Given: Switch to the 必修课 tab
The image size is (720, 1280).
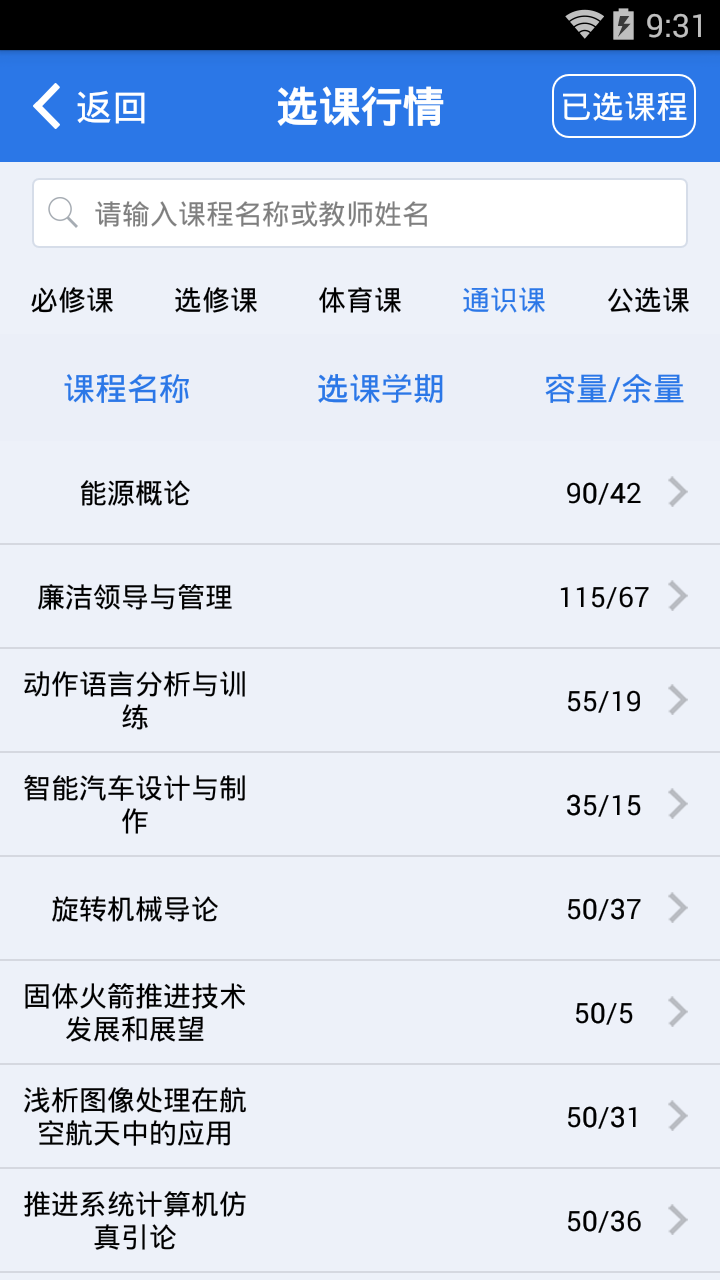Looking at the screenshot, I should 72,300.
